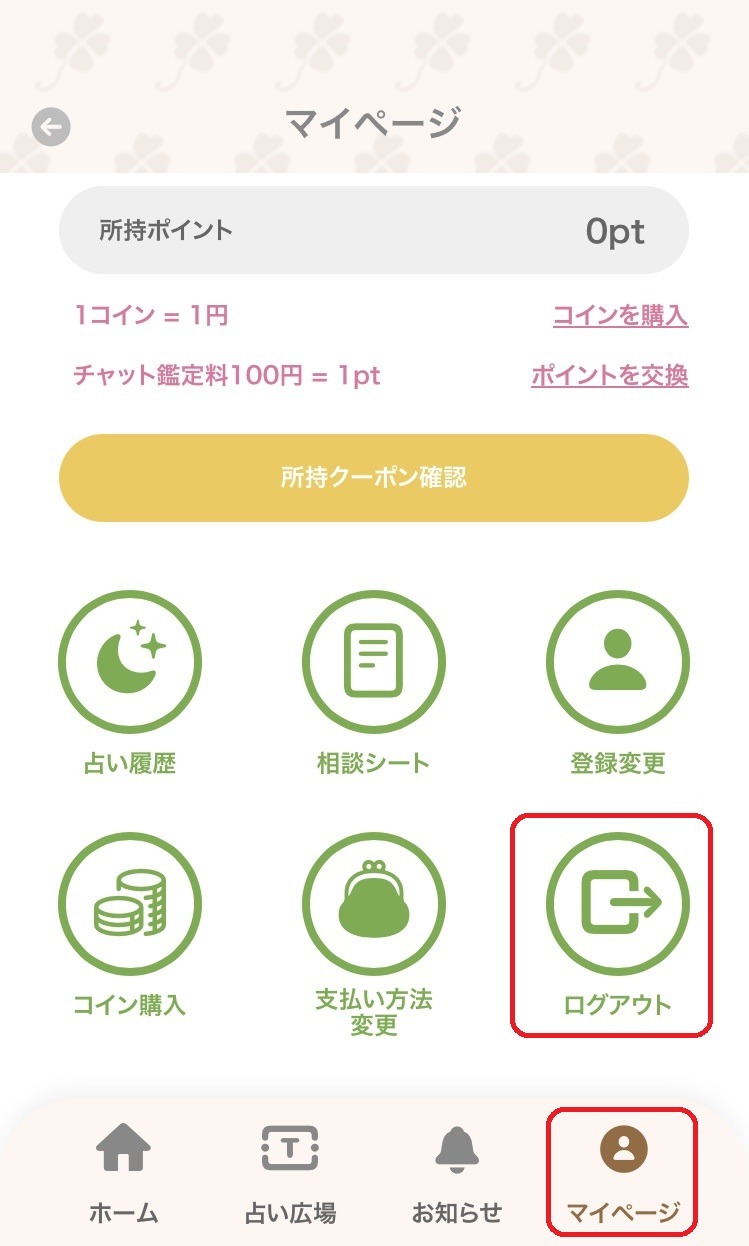Open the ポイントを交換 link
Image resolution: width=749 pixels, height=1246 pixels.
(x=608, y=376)
